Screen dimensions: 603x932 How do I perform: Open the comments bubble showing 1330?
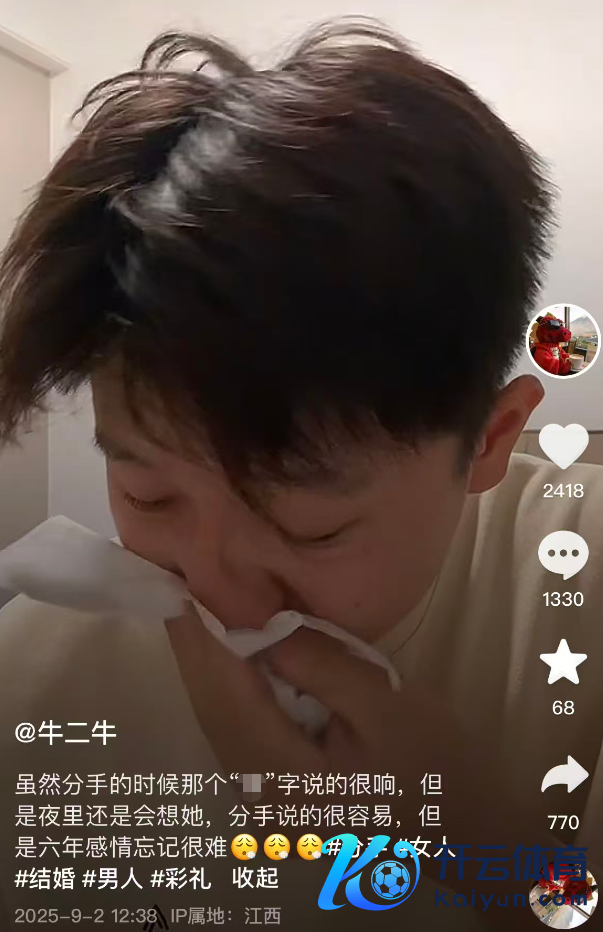[x=563, y=555]
